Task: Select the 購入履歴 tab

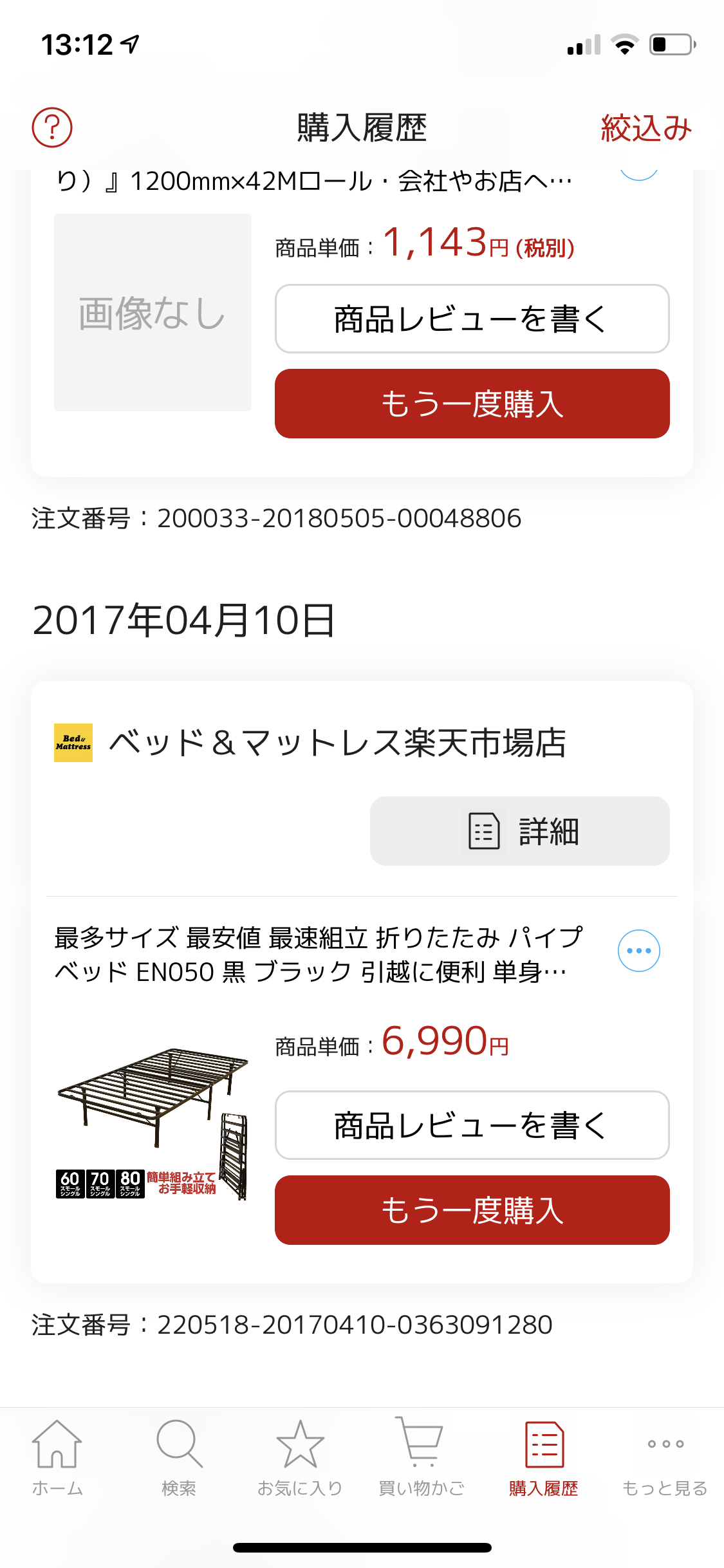Action: tap(544, 1457)
